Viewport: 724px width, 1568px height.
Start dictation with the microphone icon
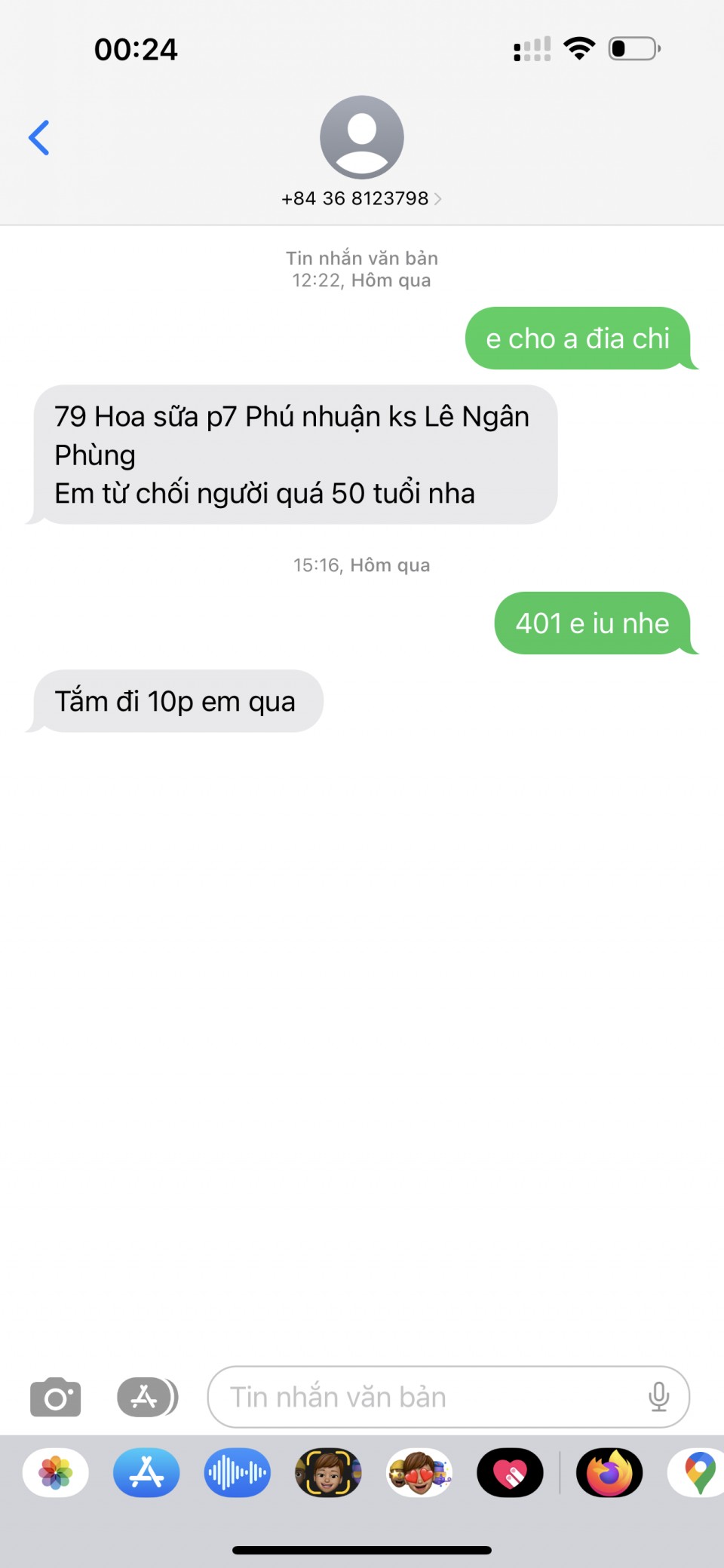[x=658, y=1397]
